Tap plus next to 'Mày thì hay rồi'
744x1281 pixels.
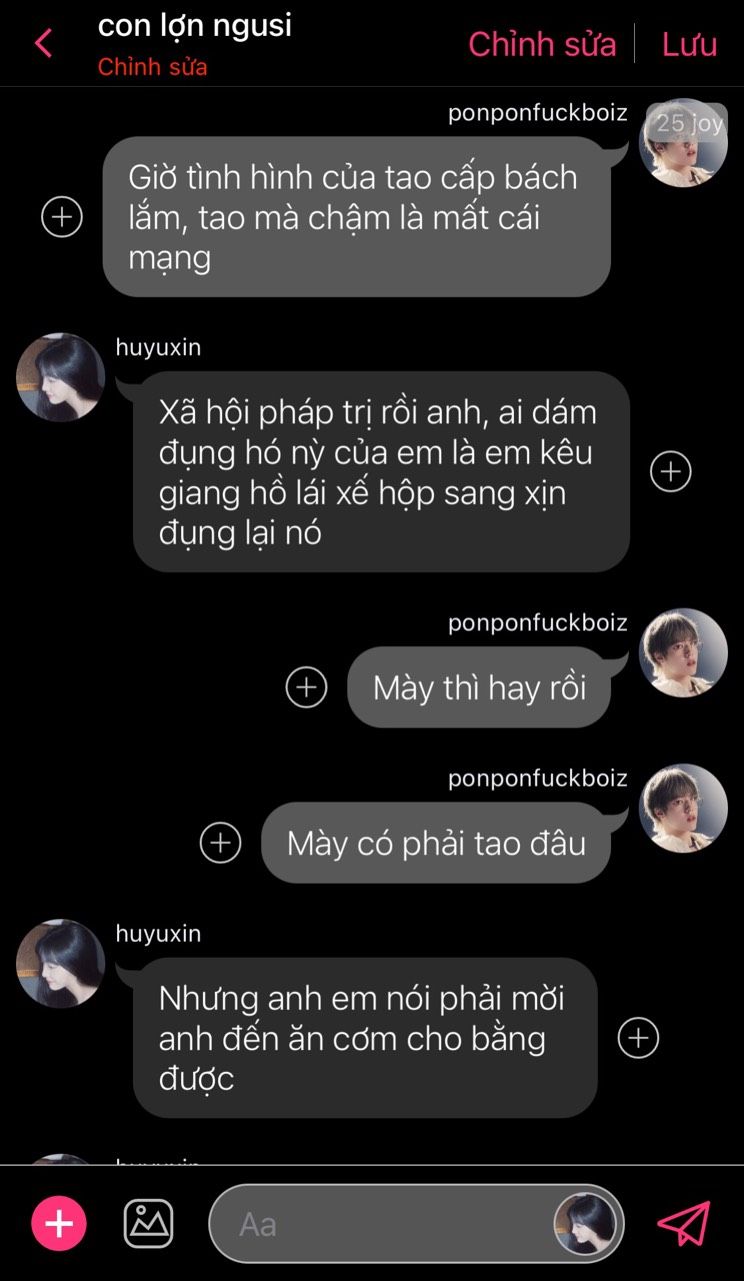point(306,687)
